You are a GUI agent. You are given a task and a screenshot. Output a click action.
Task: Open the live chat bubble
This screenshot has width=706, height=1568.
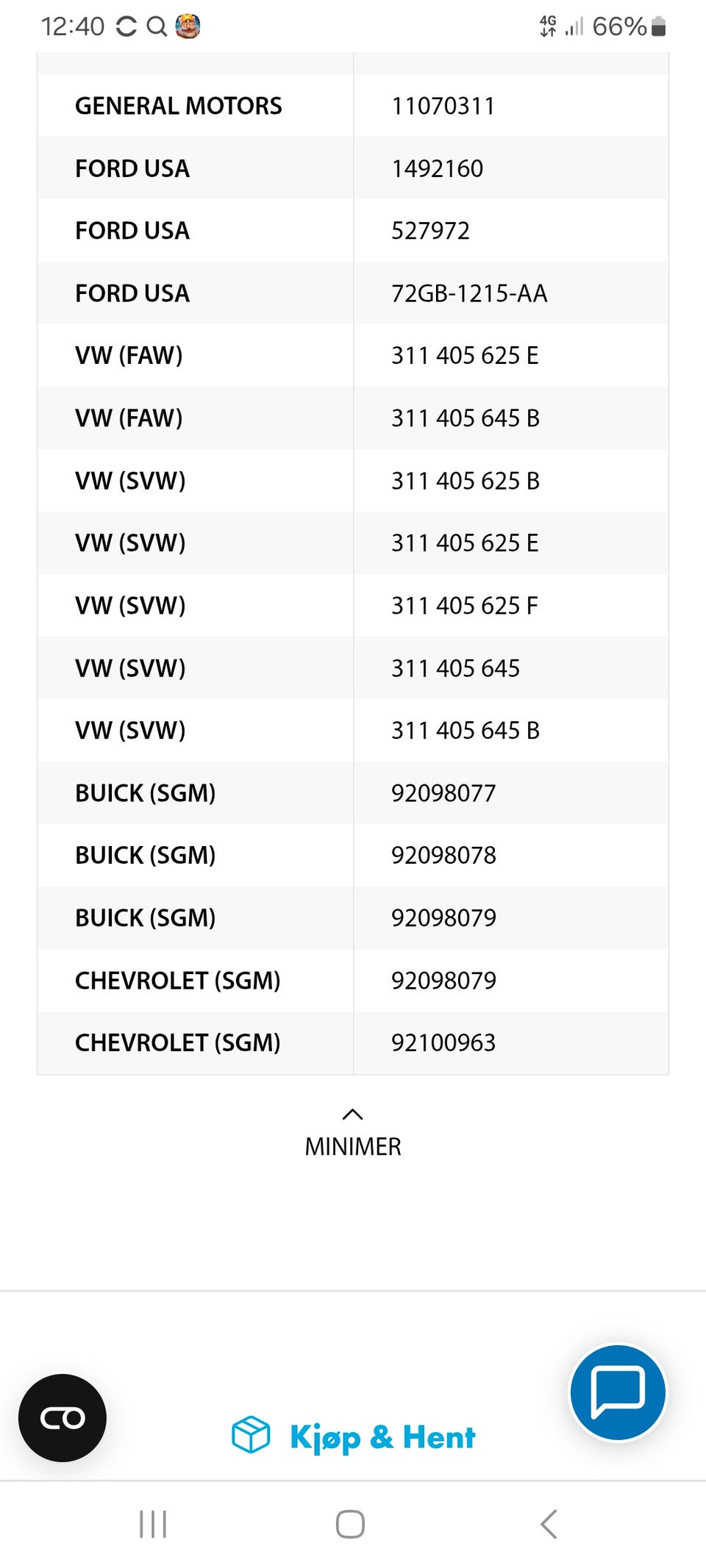(618, 1392)
